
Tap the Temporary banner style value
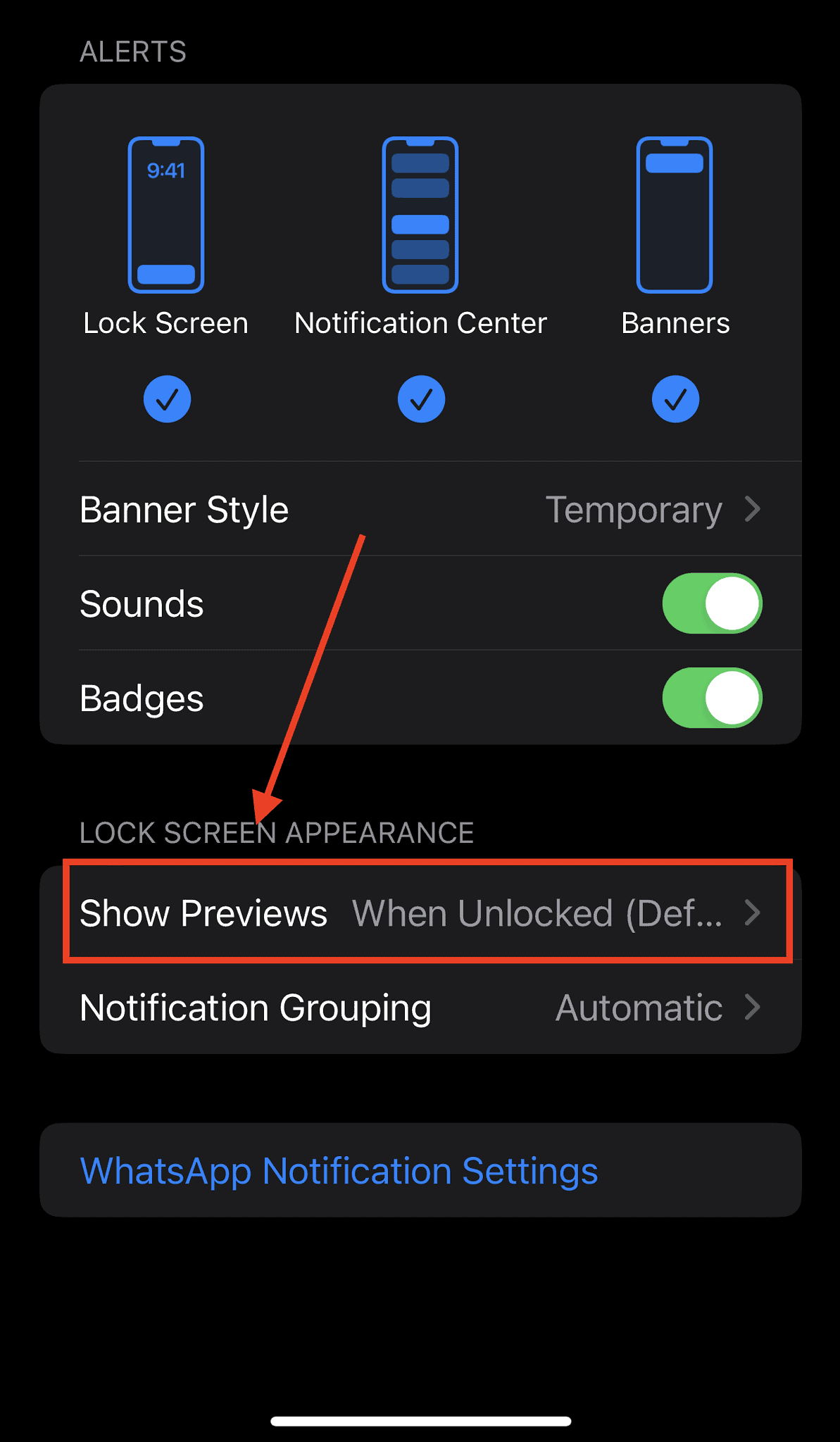tap(633, 509)
